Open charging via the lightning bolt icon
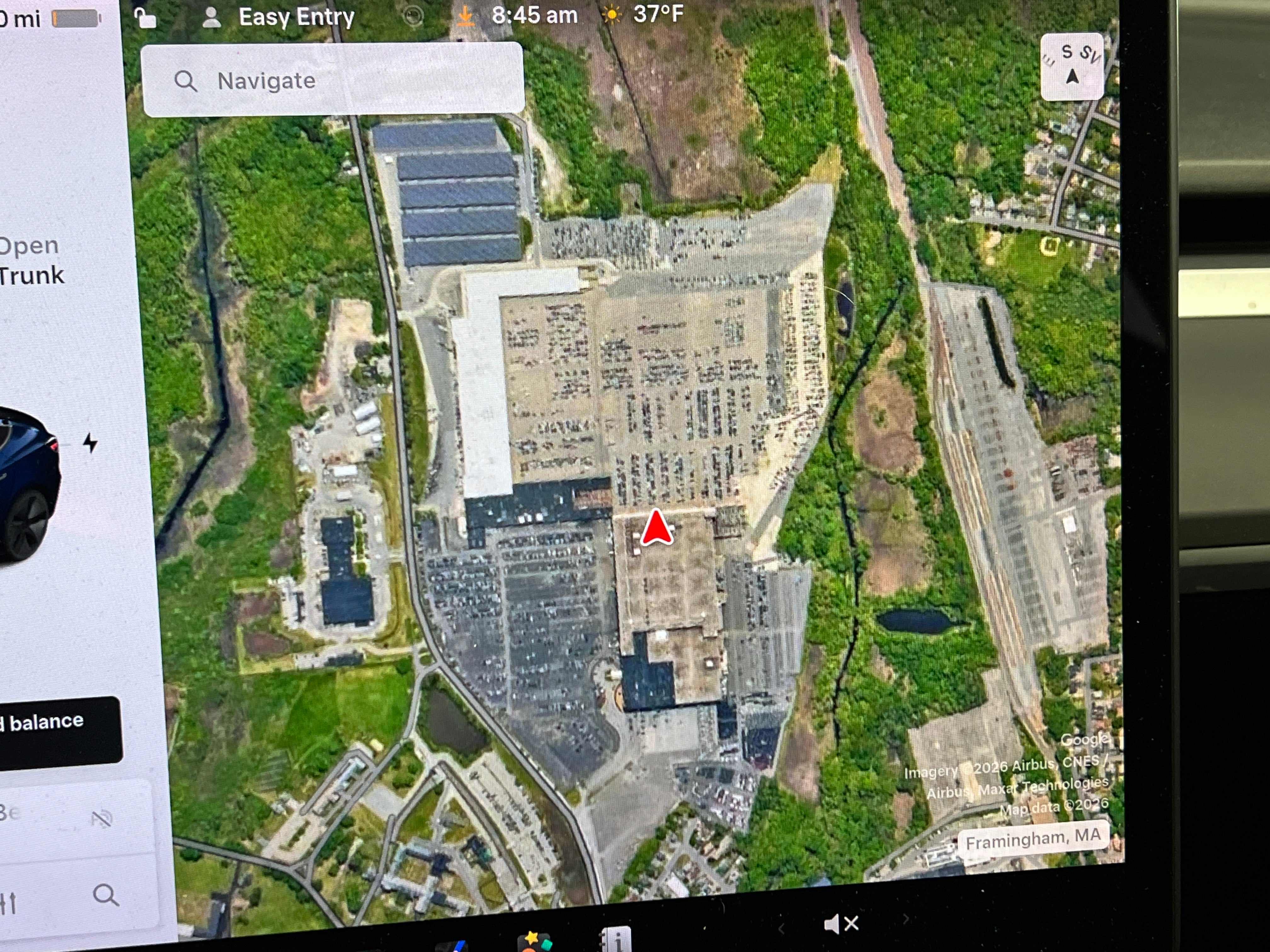1270x952 pixels. tap(90, 443)
